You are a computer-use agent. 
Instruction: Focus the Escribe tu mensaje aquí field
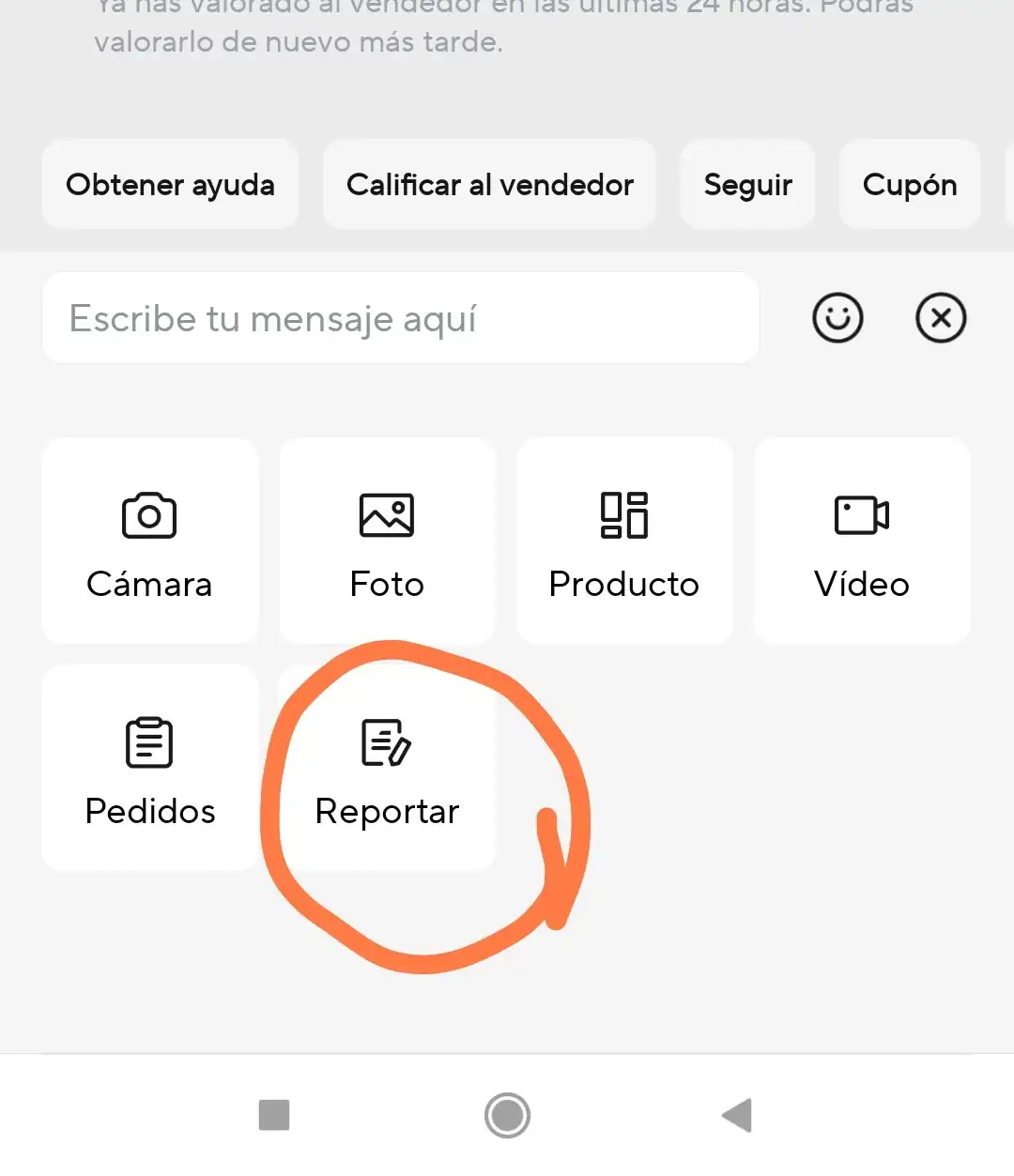(x=401, y=319)
